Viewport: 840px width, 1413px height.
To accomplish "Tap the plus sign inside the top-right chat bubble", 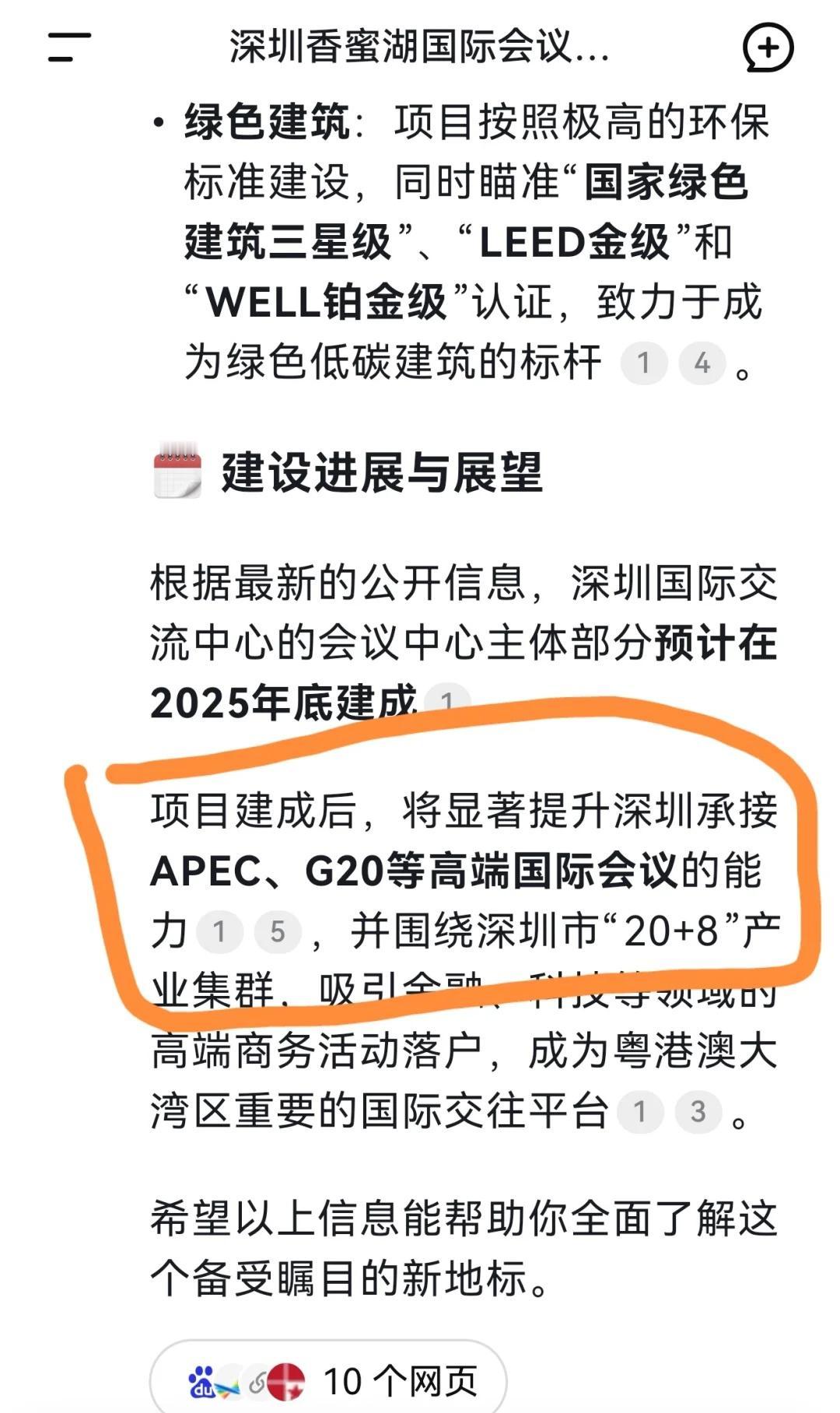I will [x=768, y=48].
